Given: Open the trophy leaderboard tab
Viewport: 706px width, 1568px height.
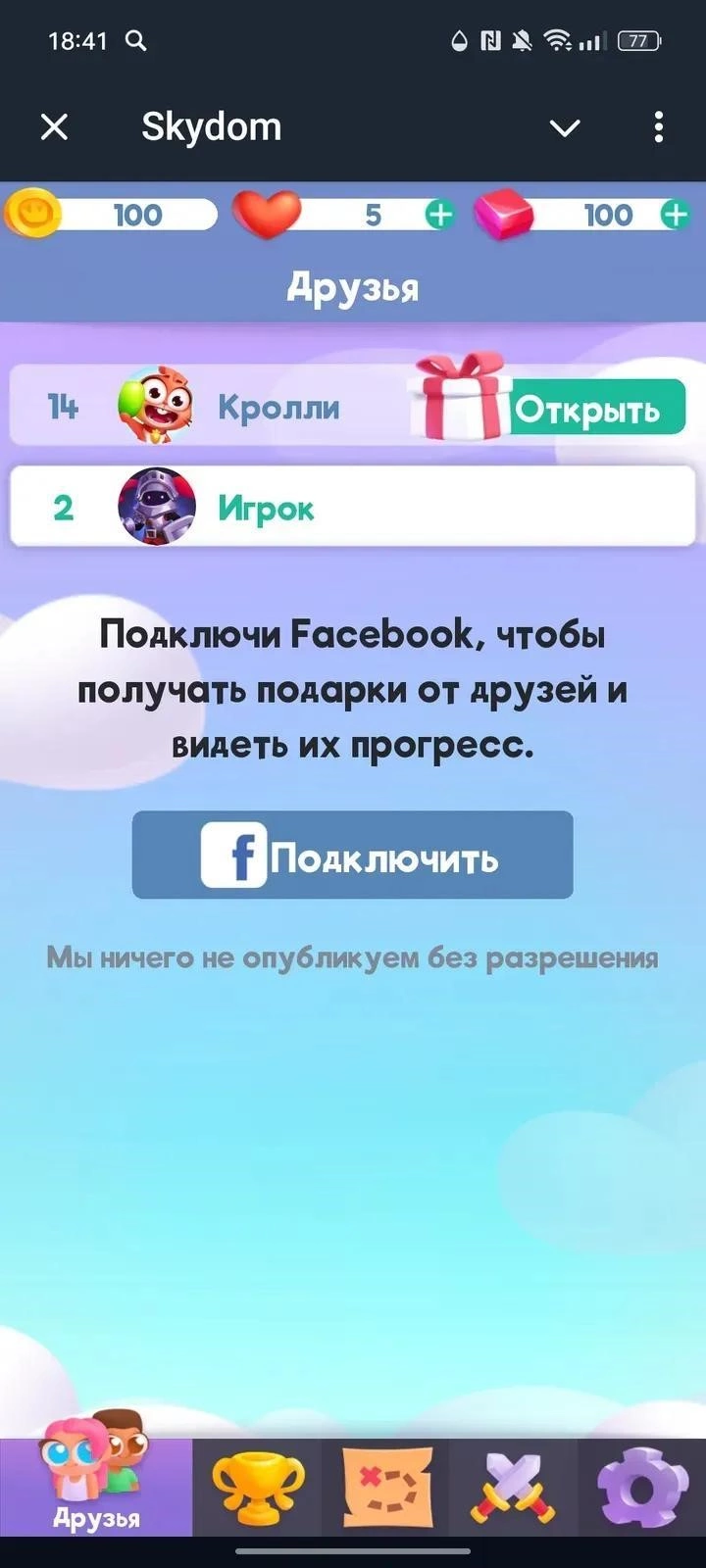Looking at the screenshot, I should 258,1488.
